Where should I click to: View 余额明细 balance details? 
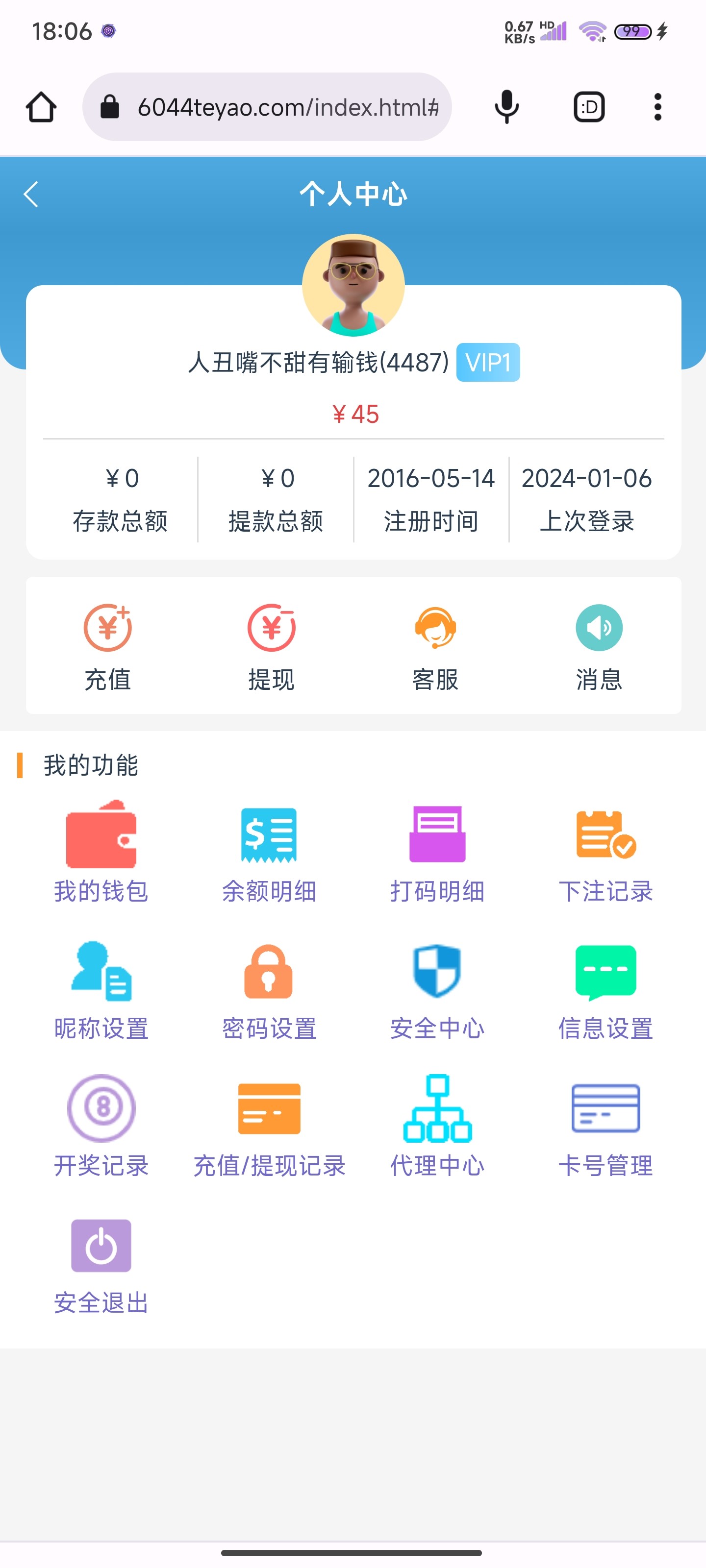point(269,851)
